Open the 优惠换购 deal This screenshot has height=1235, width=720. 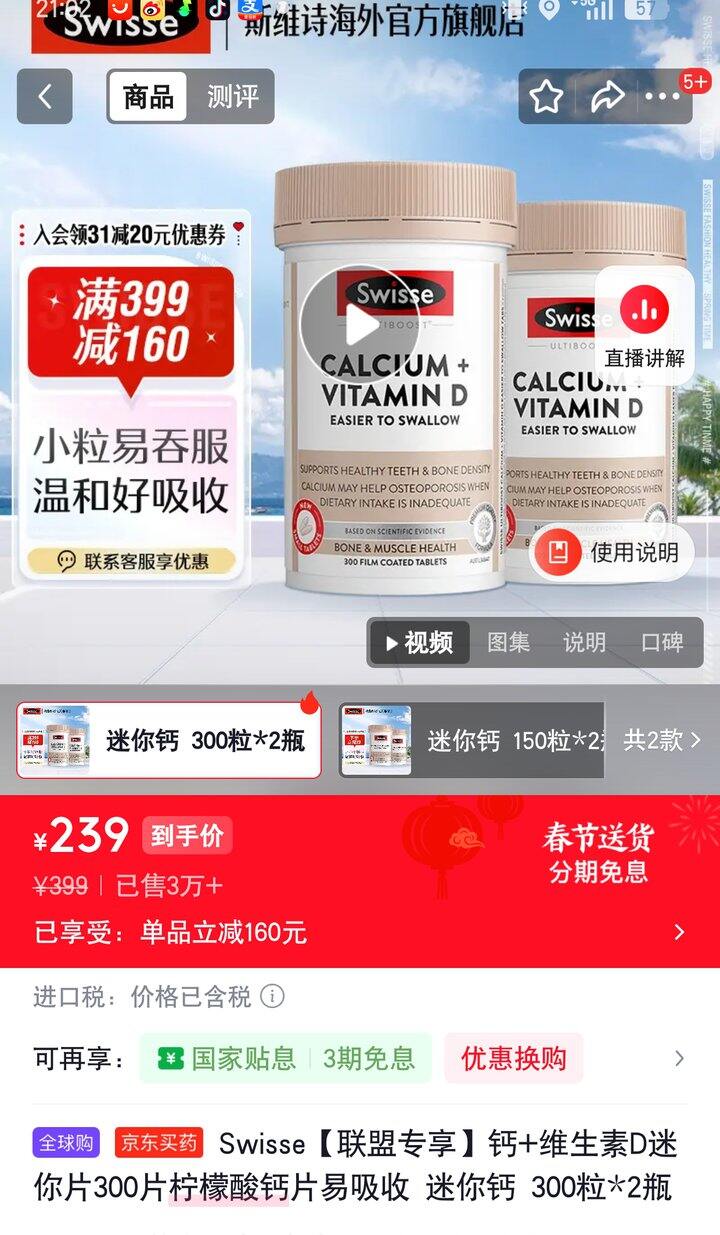[513, 1058]
